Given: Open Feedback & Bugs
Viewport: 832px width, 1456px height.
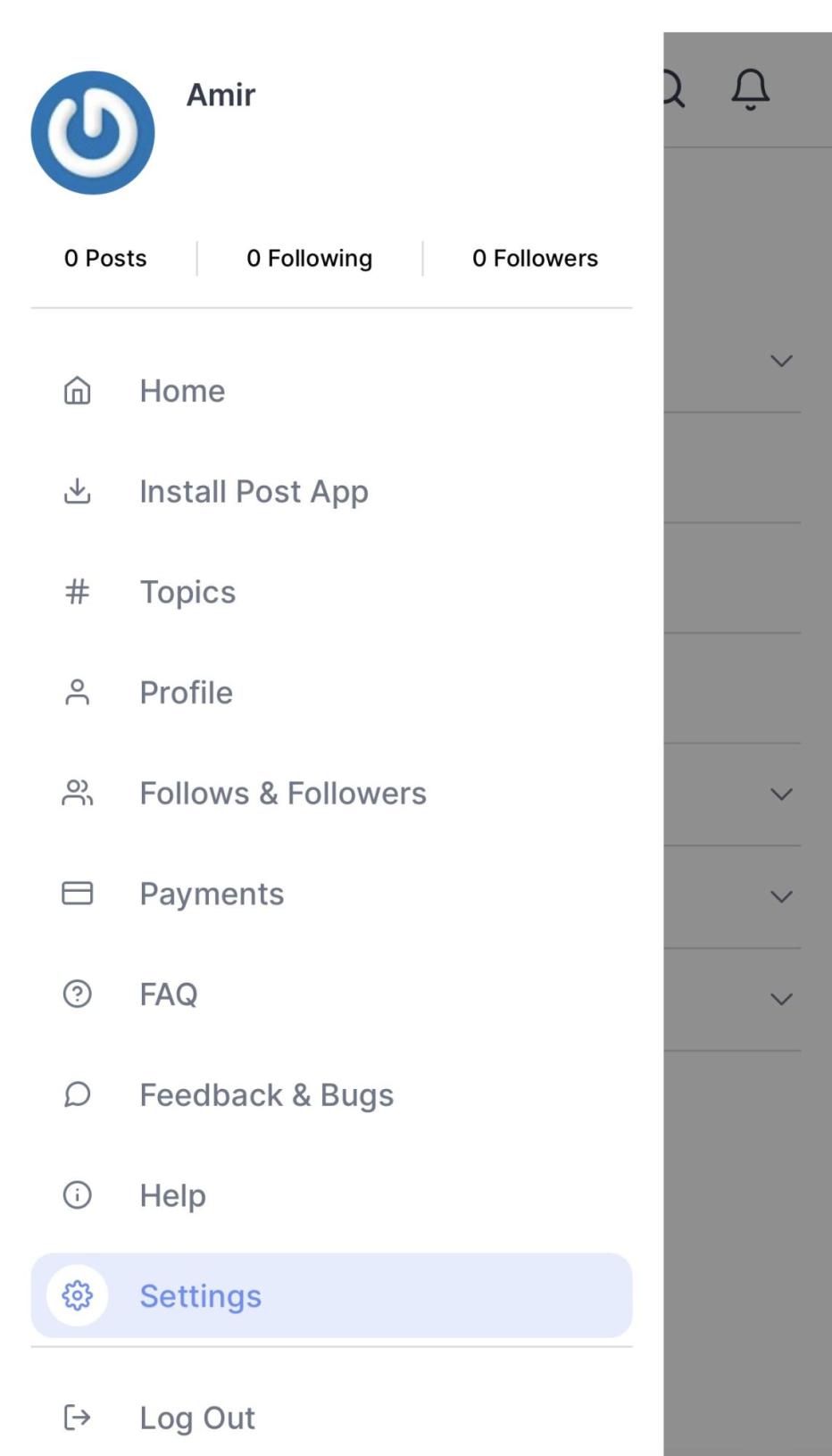Looking at the screenshot, I should click(x=331, y=1095).
